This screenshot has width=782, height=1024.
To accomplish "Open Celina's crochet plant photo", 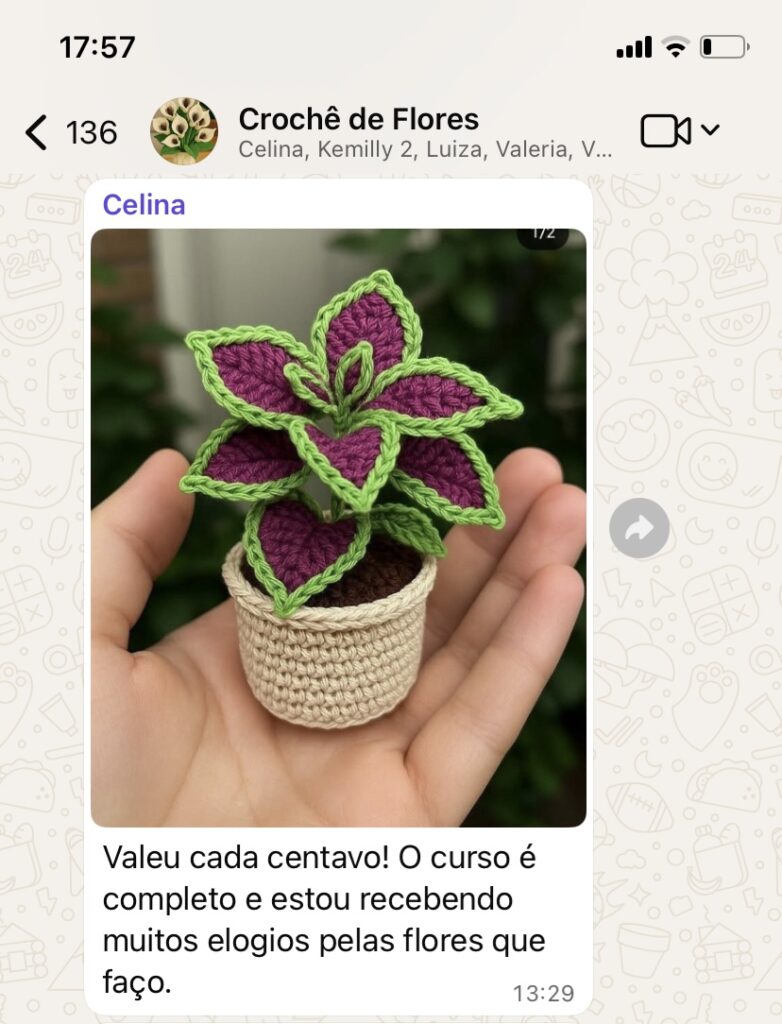I will [338, 527].
